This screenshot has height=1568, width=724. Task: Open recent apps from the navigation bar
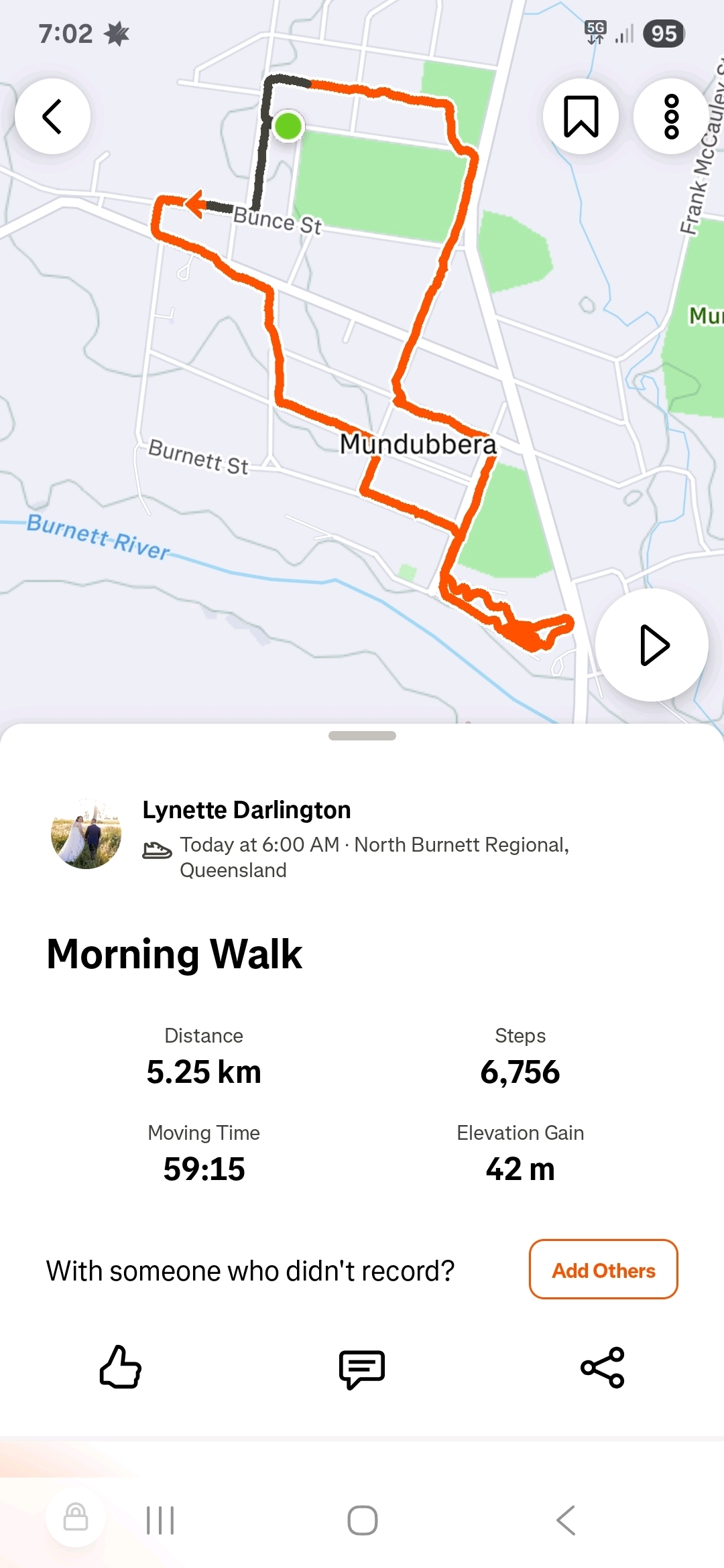click(x=160, y=1520)
